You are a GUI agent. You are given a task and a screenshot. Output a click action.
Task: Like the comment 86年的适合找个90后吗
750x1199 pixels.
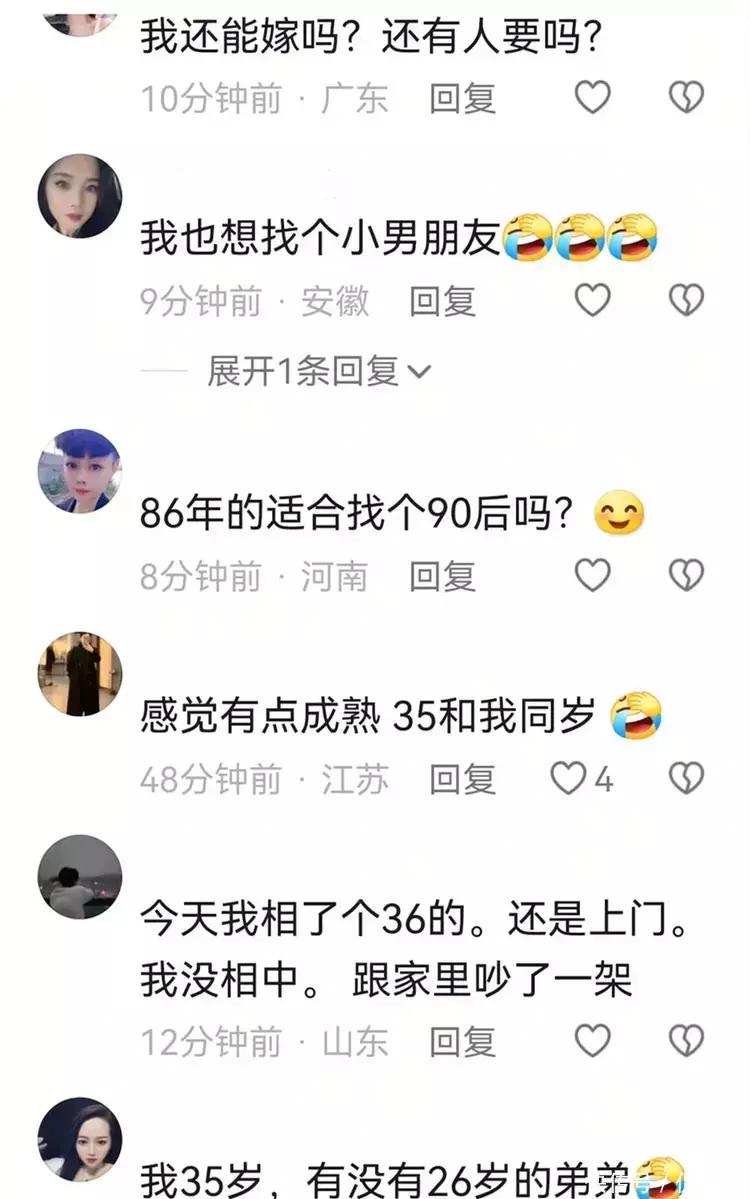pyautogui.click(x=593, y=576)
